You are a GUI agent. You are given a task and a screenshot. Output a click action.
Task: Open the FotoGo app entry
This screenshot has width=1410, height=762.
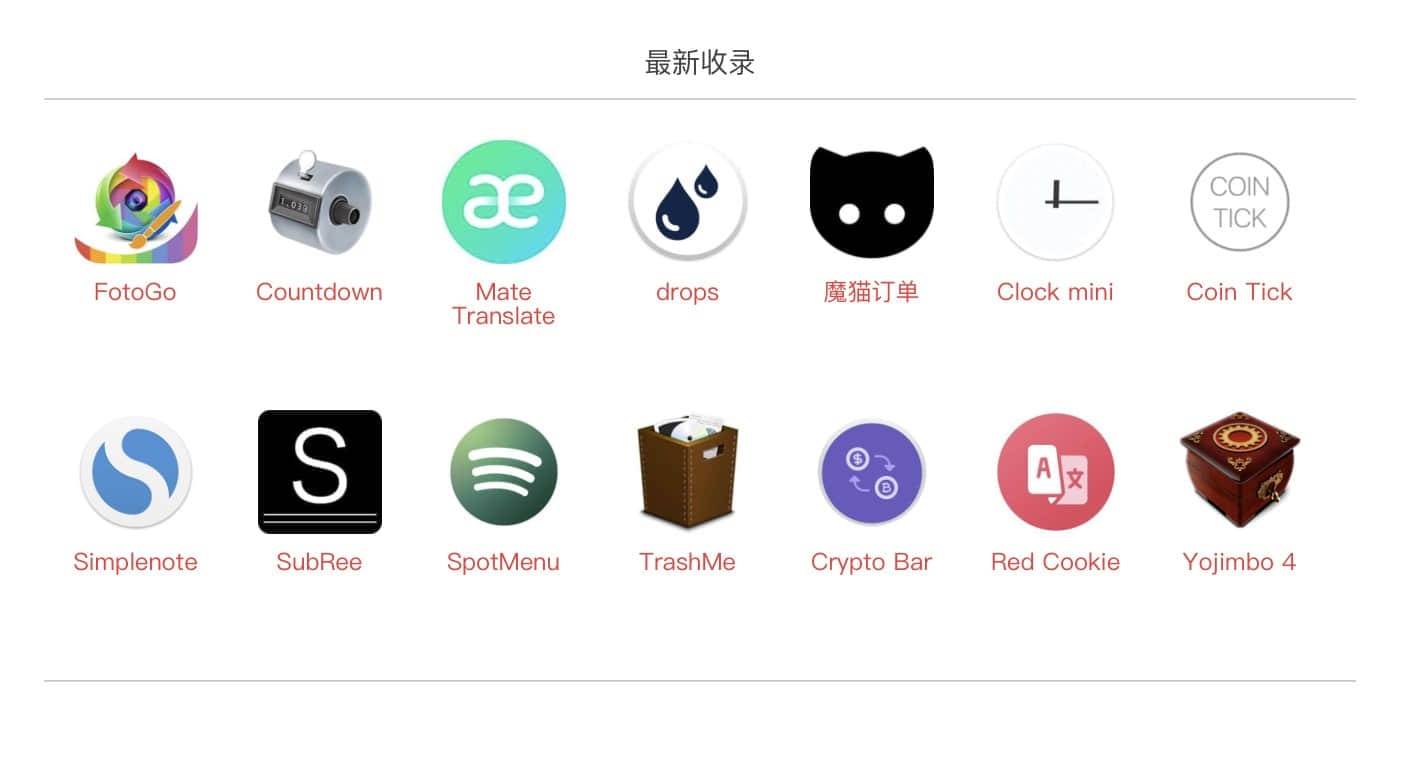tap(135, 207)
